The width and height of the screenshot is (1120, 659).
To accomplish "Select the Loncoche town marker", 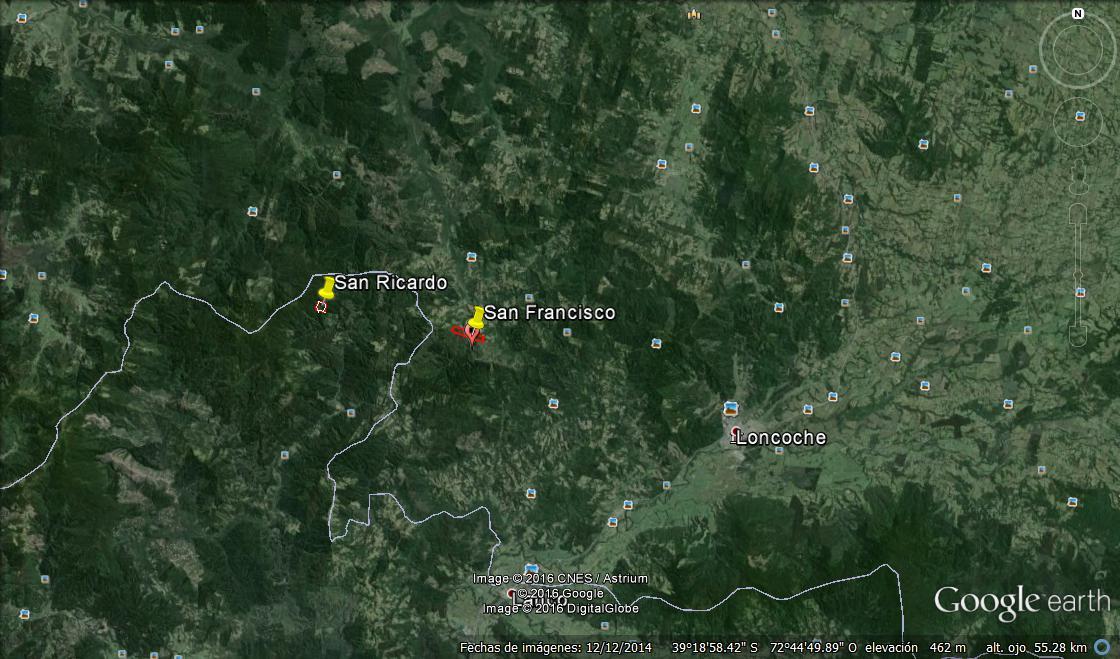I will 737,433.
